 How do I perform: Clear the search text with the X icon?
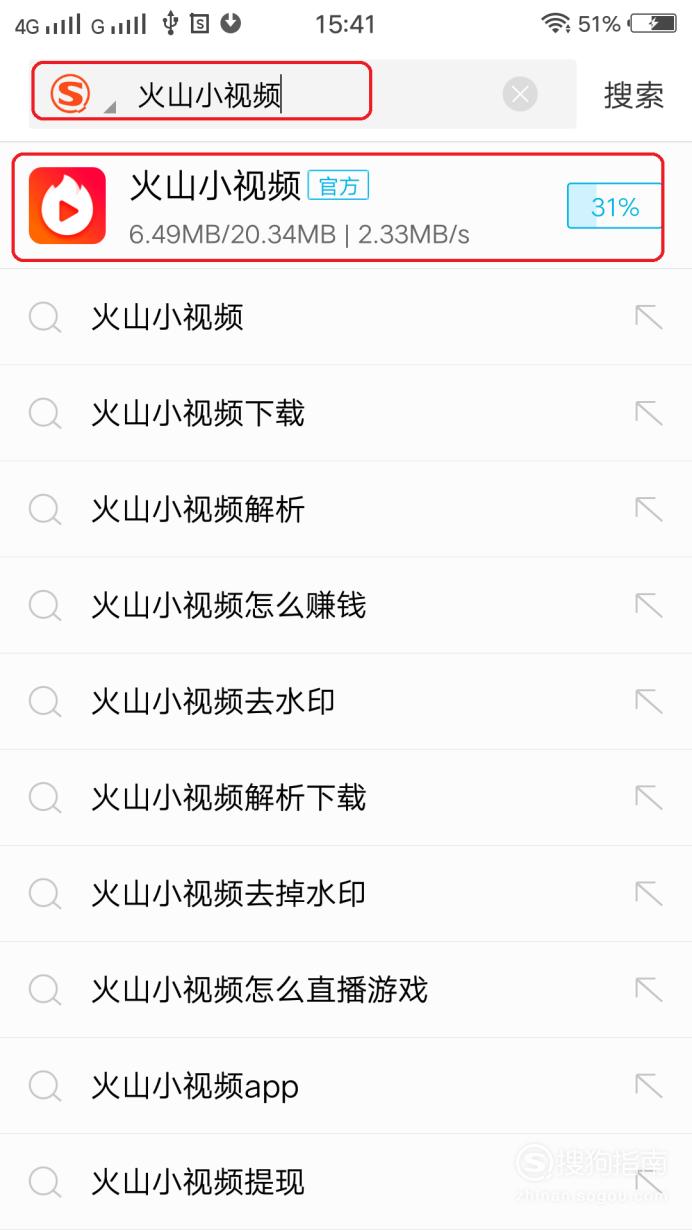point(519,95)
